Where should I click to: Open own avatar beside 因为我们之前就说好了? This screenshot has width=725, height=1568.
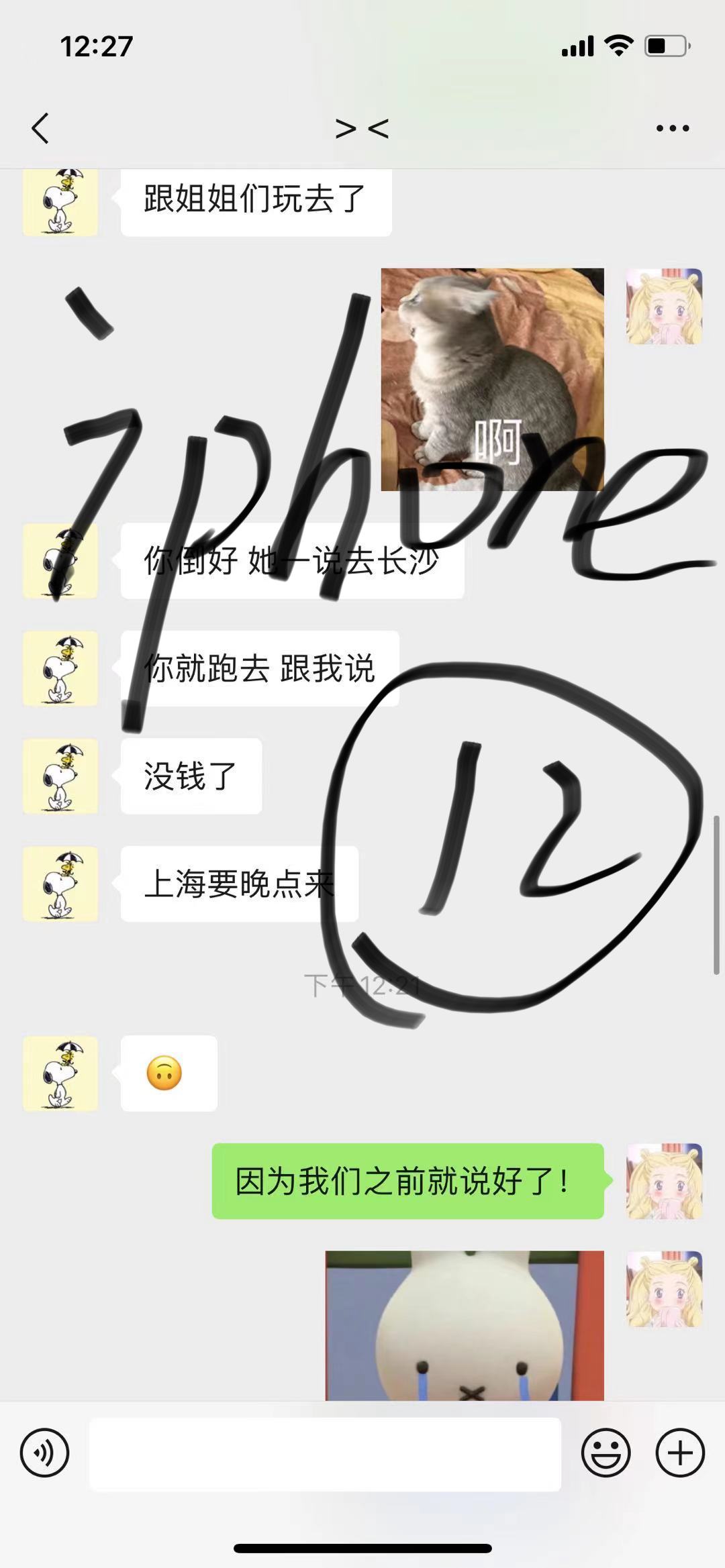[664, 1181]
